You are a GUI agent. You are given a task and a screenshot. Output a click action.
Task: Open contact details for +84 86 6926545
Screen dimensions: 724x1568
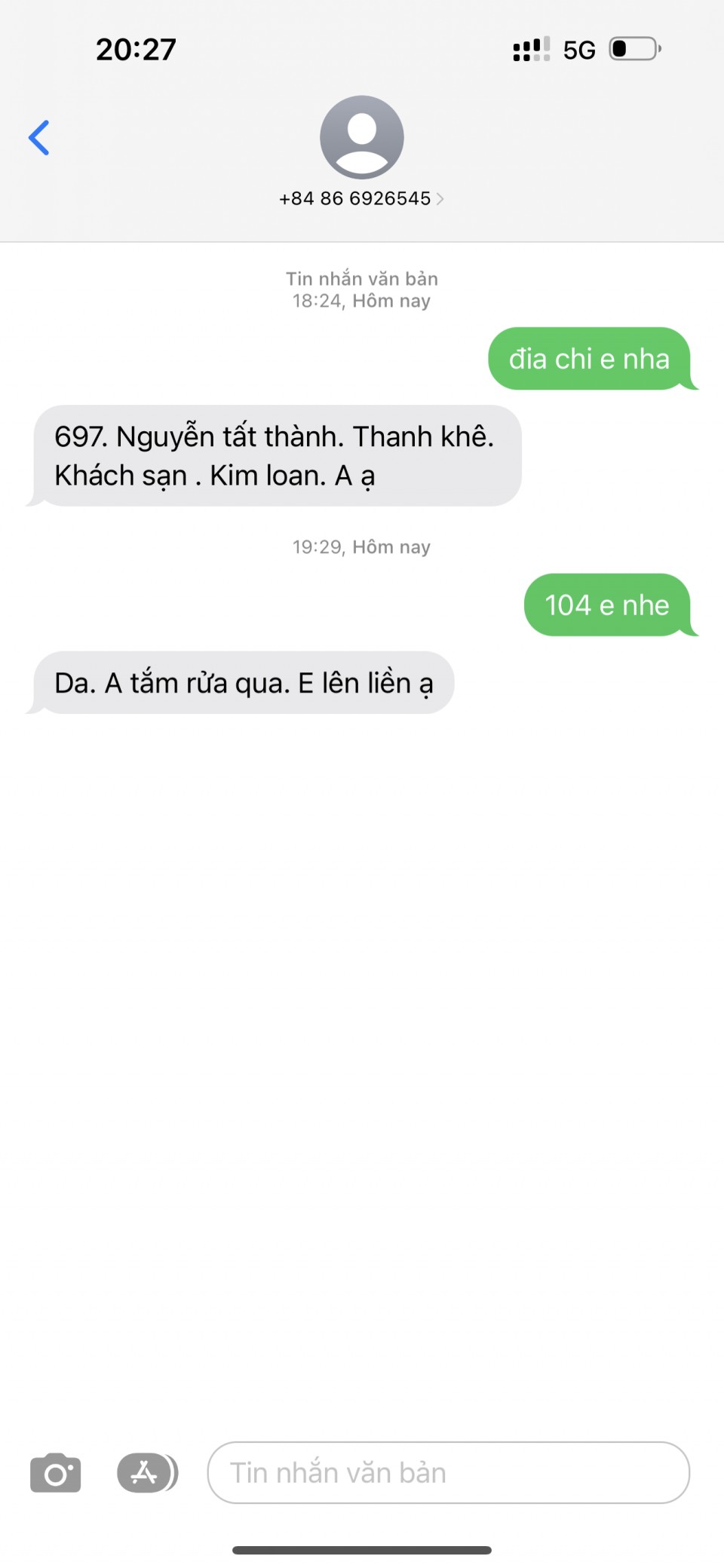tap(361, 198)
